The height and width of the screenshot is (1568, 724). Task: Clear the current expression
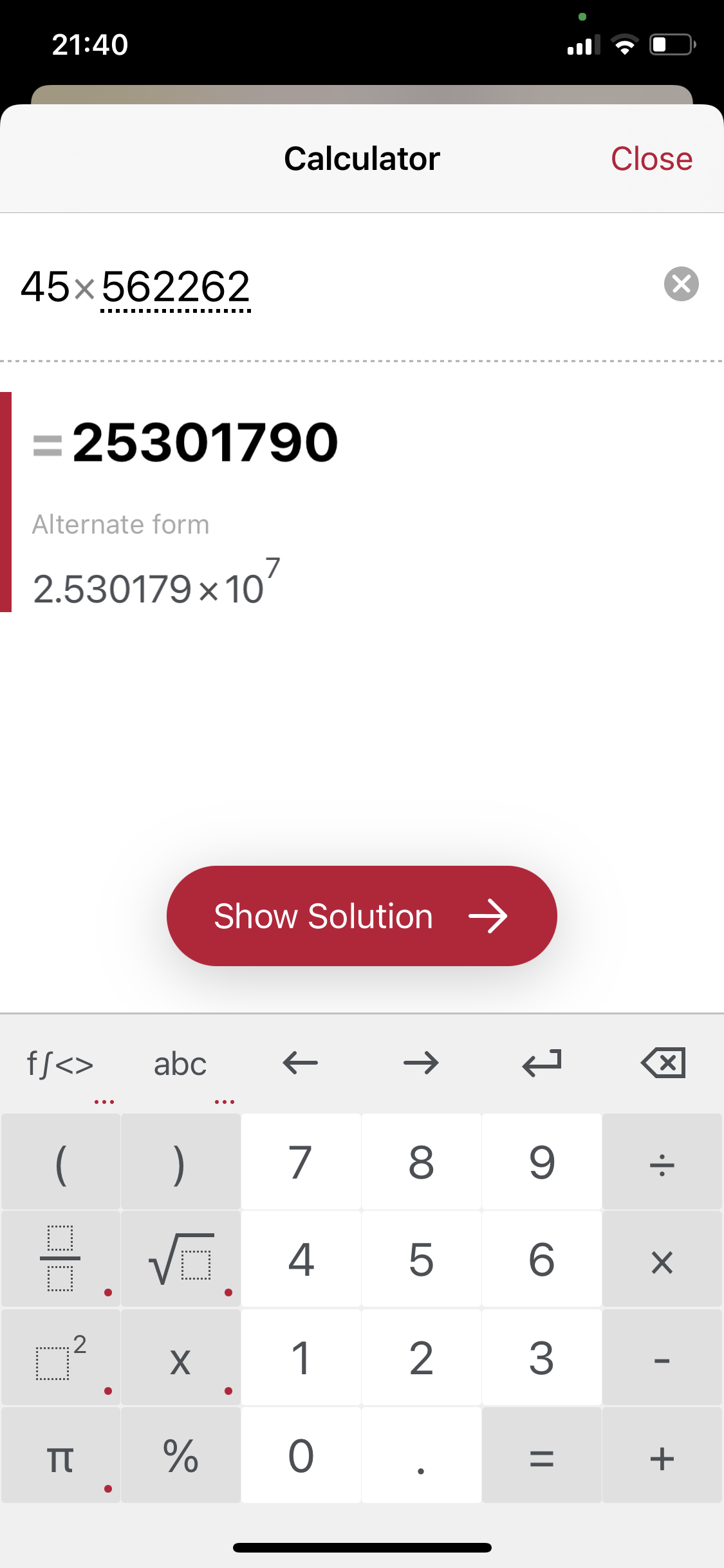coord(681,284)
